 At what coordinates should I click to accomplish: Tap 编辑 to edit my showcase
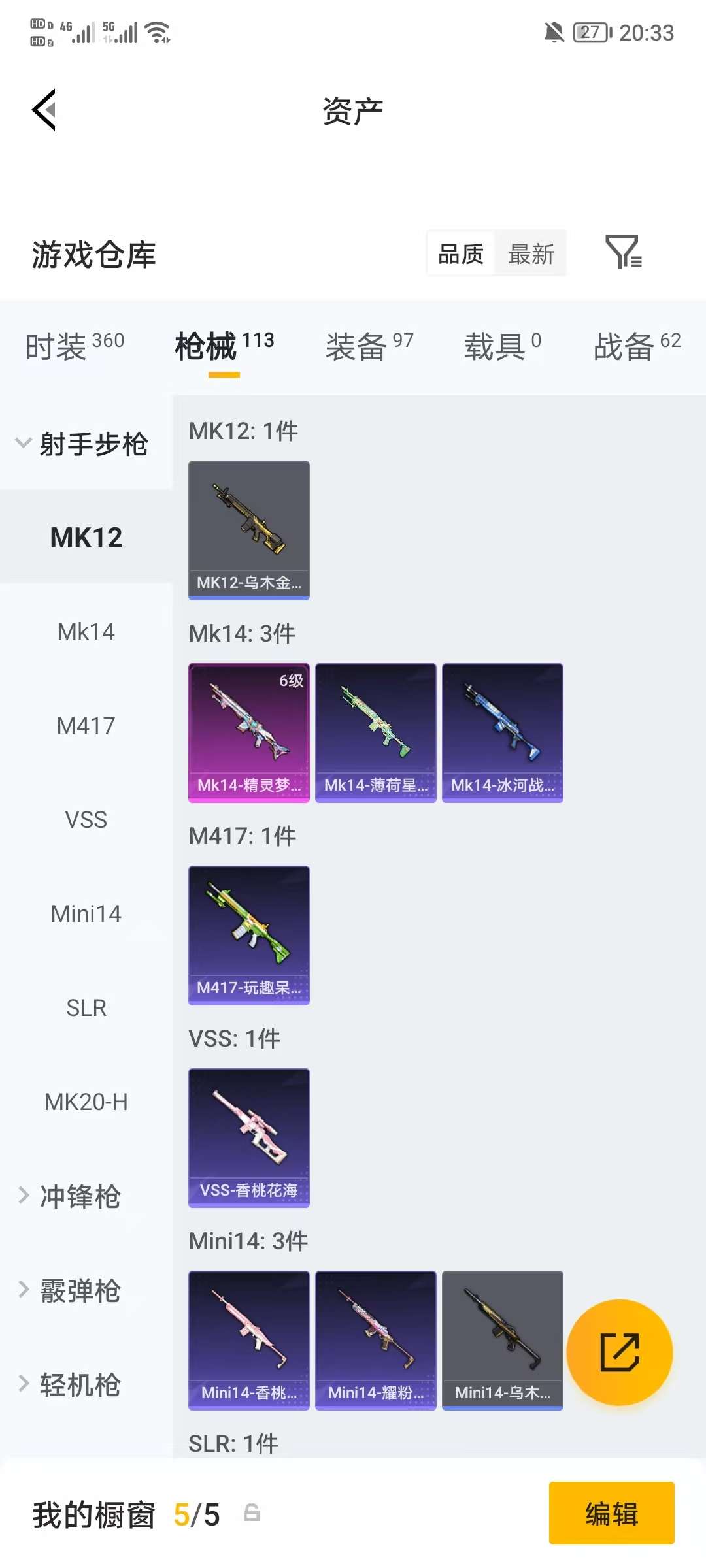pyautogui.click(x=611, y=1513)
